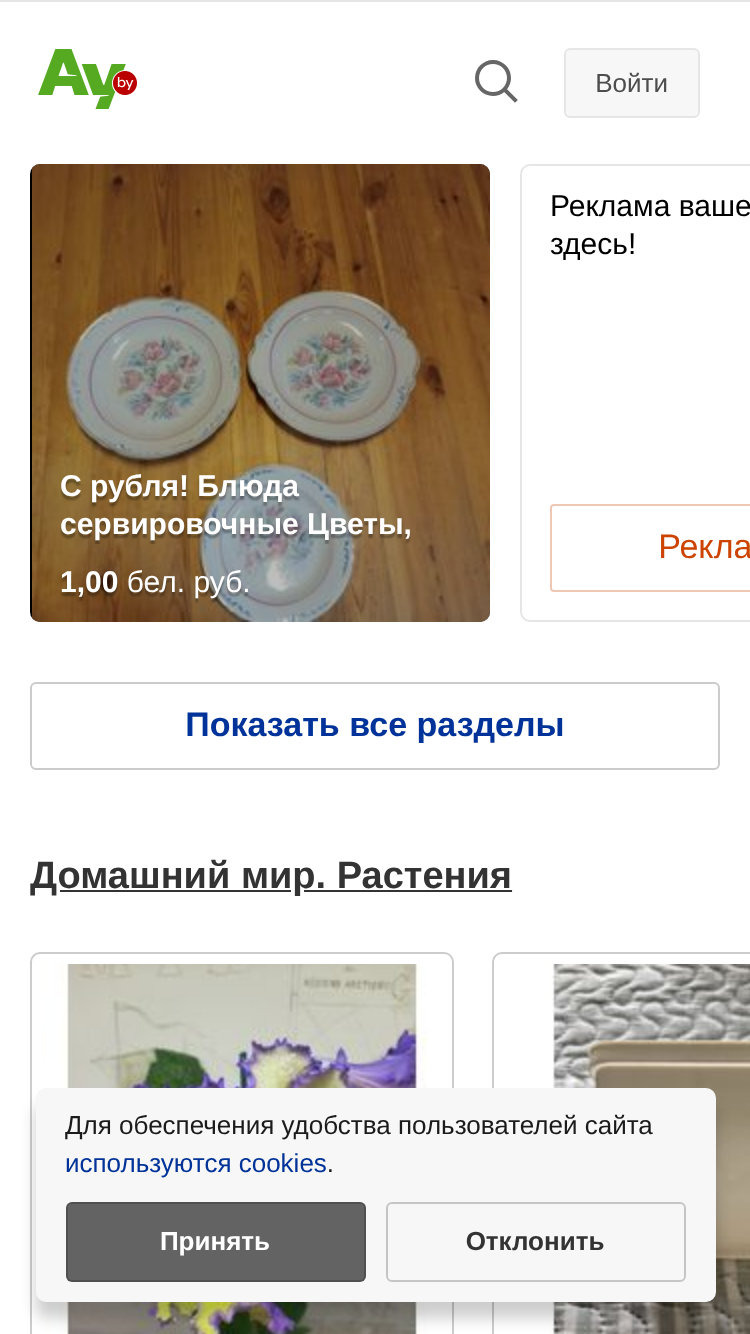Decline cookies with Отклонить
This screenshot has height=1334, width=750.
tap(536, 1242)
